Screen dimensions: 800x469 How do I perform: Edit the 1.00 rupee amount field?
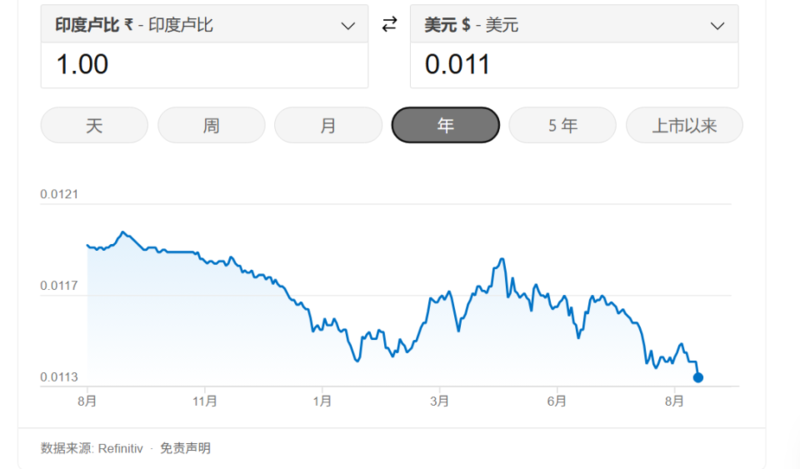coord(204,65)
